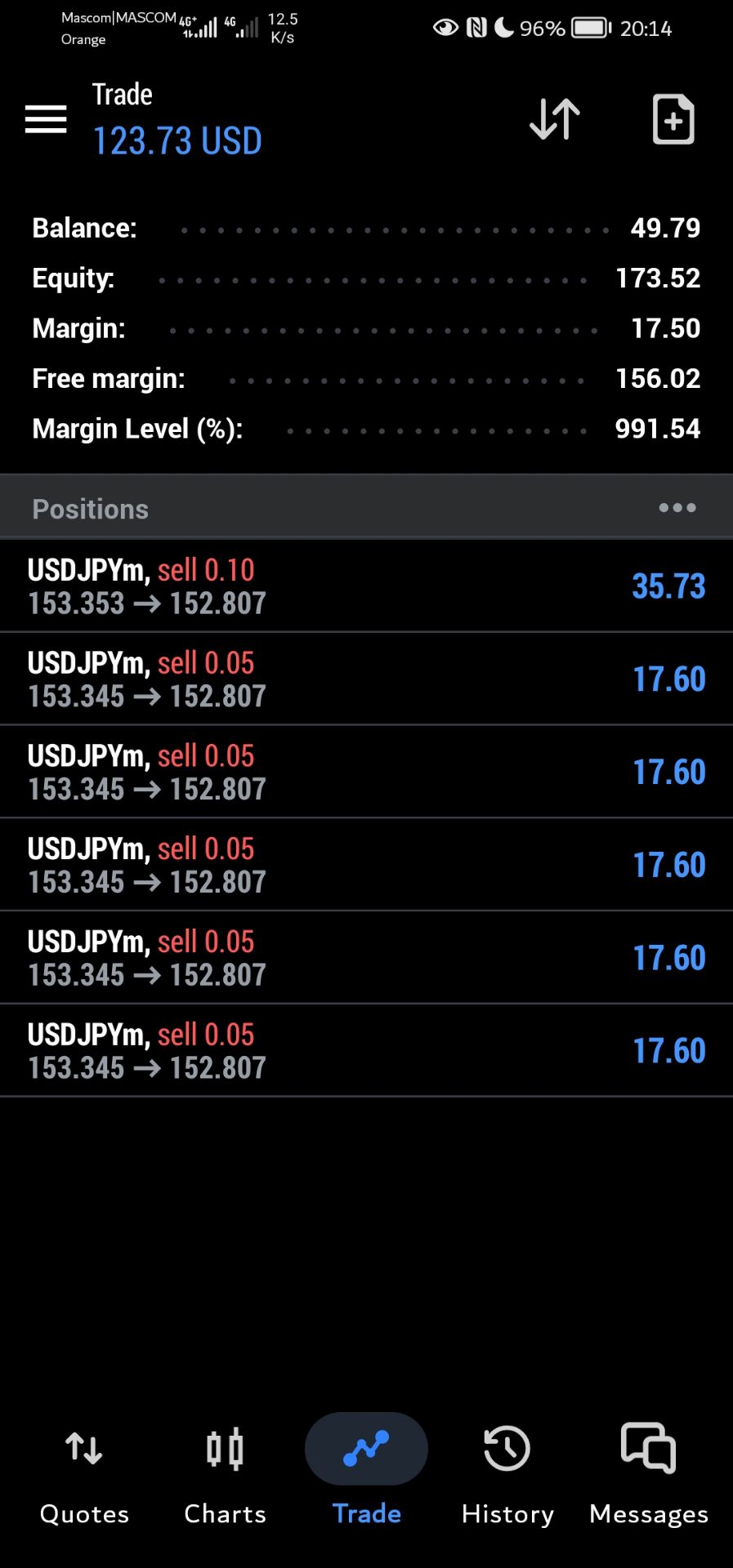
Task: Open the USDJPYm sell 0.10 position
Action: (366, 586)
